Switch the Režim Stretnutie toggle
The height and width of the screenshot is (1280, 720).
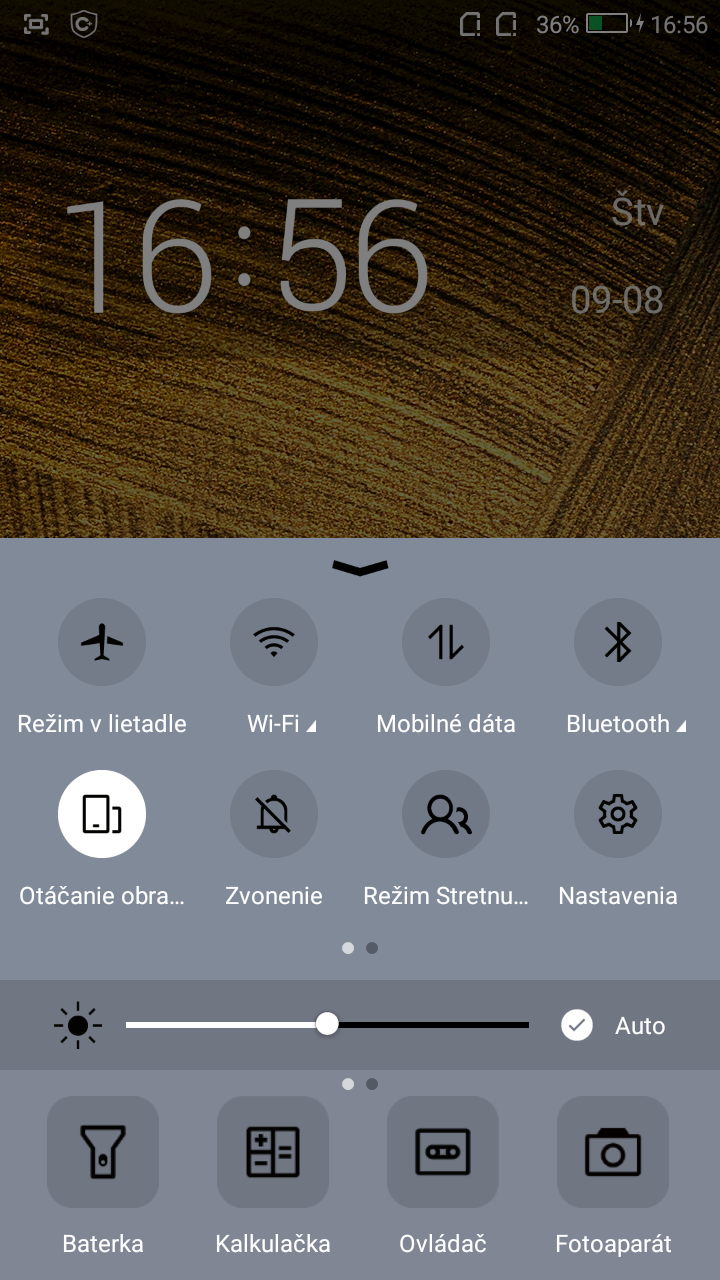446,814
